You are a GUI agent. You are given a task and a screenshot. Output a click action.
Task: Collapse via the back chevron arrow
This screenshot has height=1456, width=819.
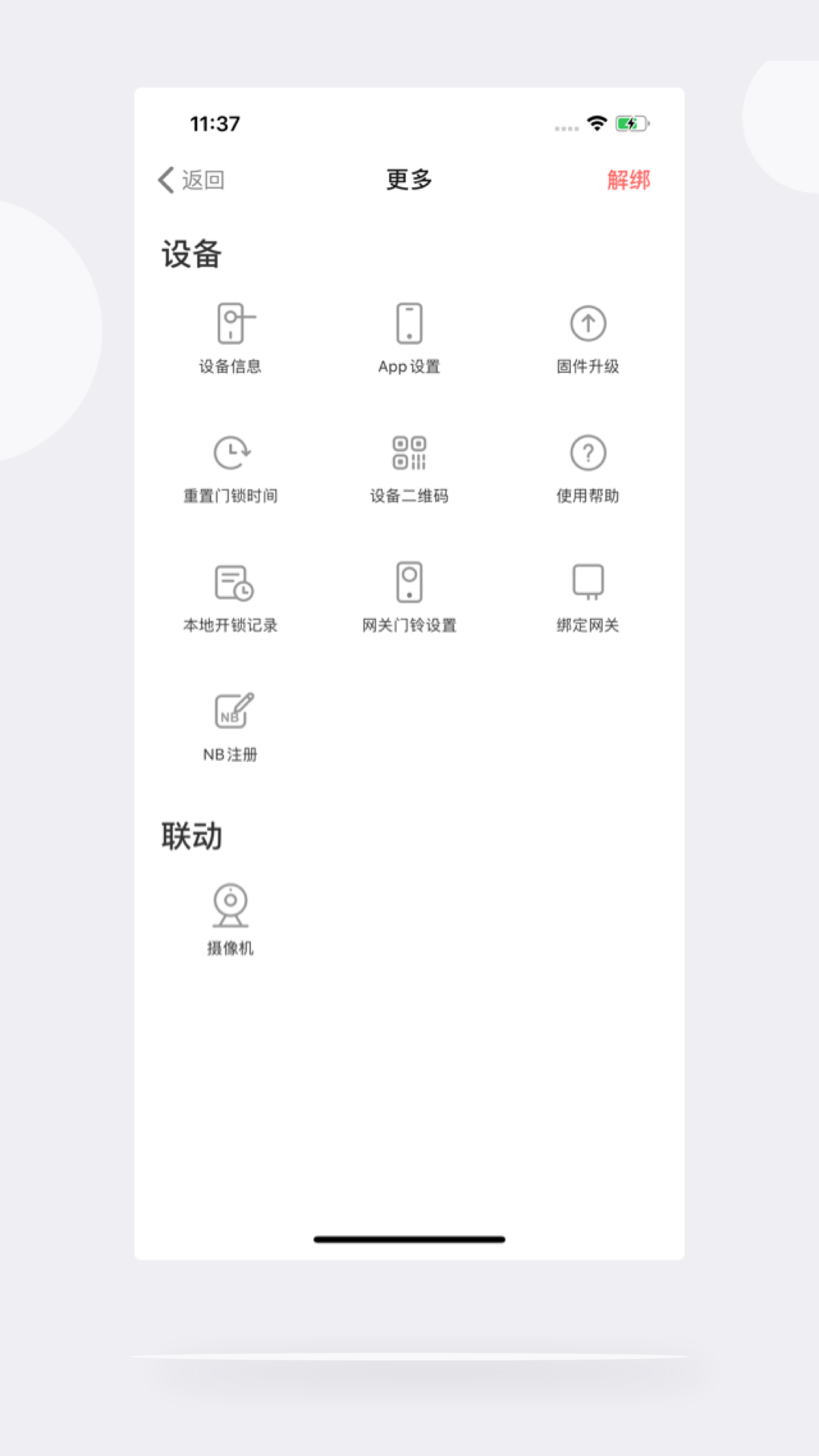(164, 180)
